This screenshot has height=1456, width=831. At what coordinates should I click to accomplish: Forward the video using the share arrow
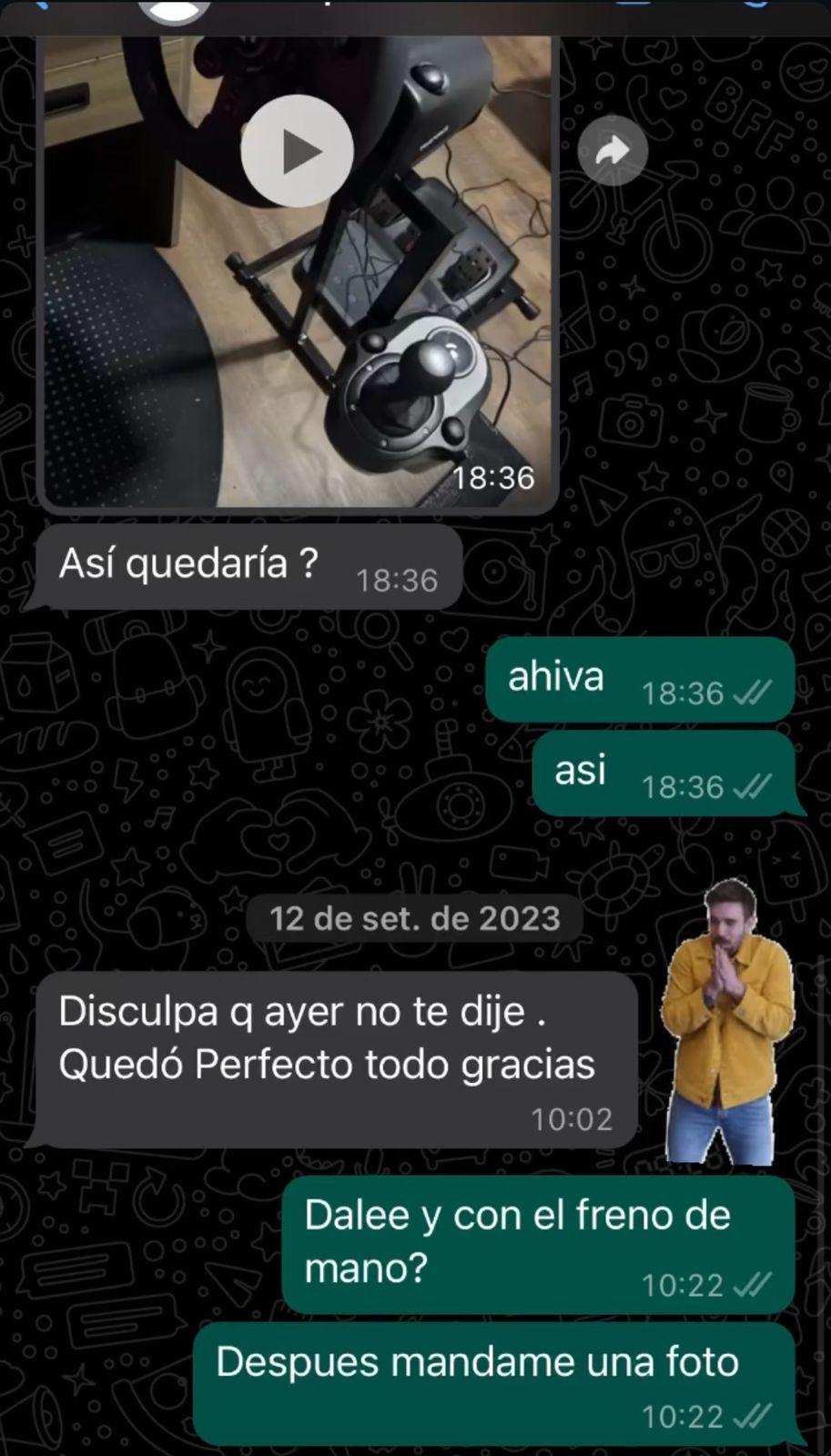613,150
